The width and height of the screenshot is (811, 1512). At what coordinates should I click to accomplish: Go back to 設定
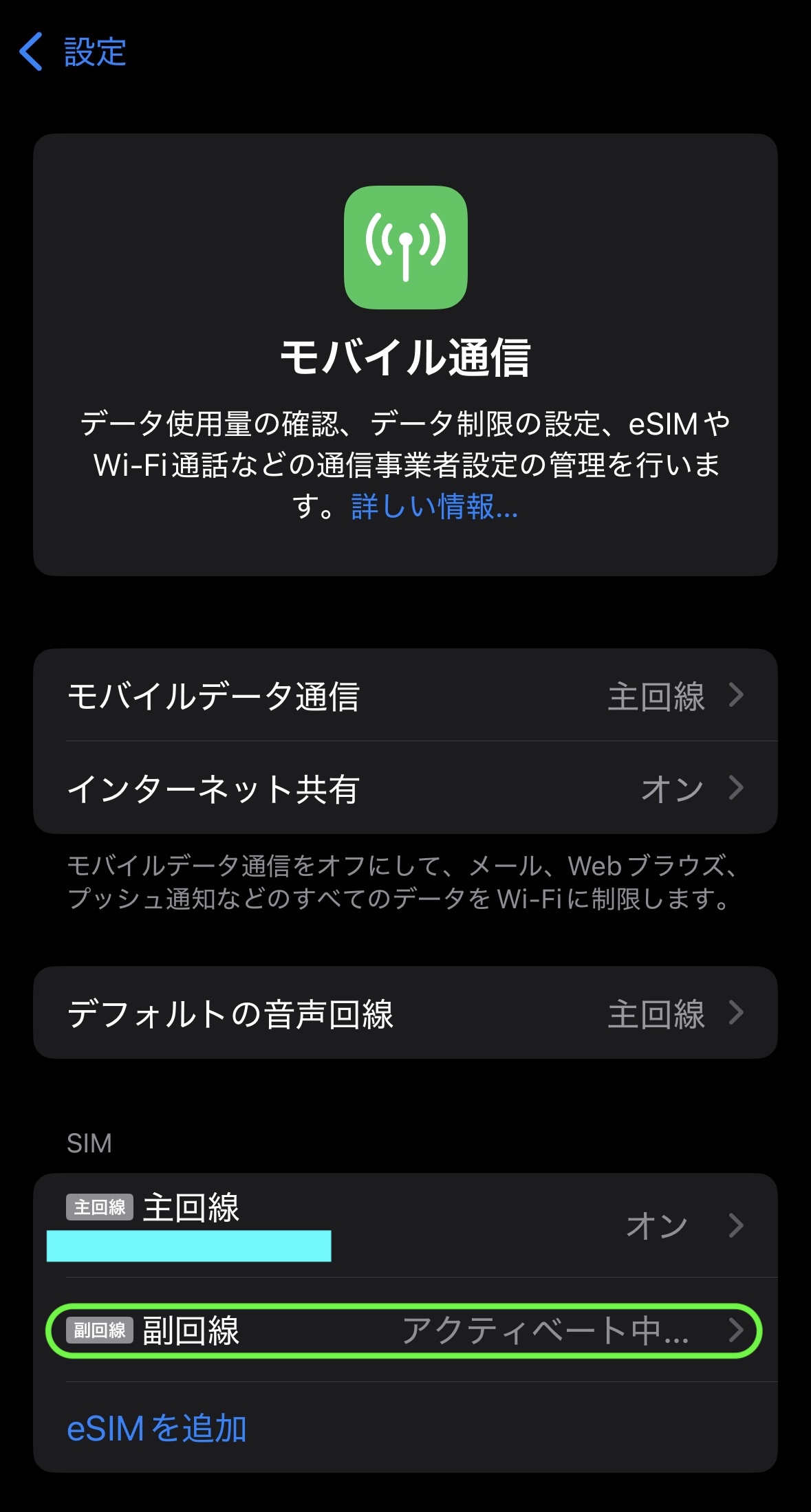(x=73, y=52)
